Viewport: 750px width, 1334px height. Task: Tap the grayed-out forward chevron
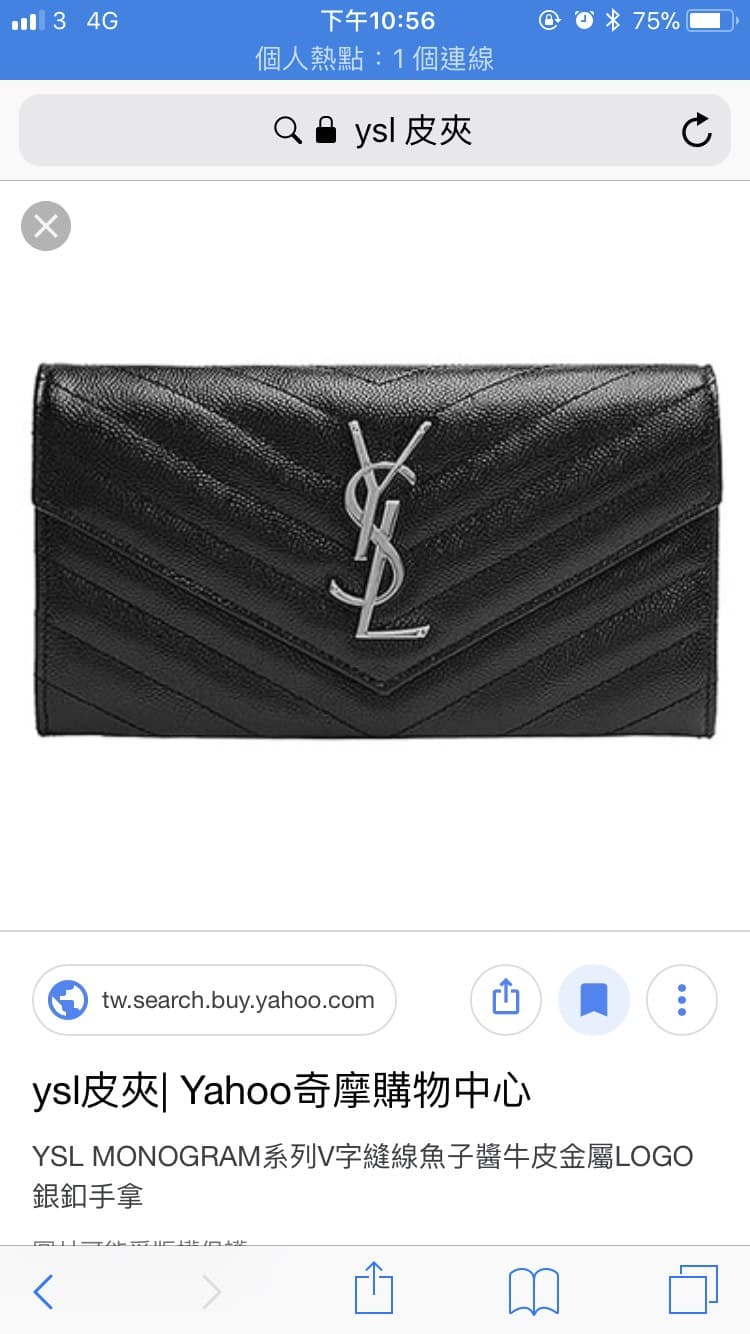point(210,1290)
